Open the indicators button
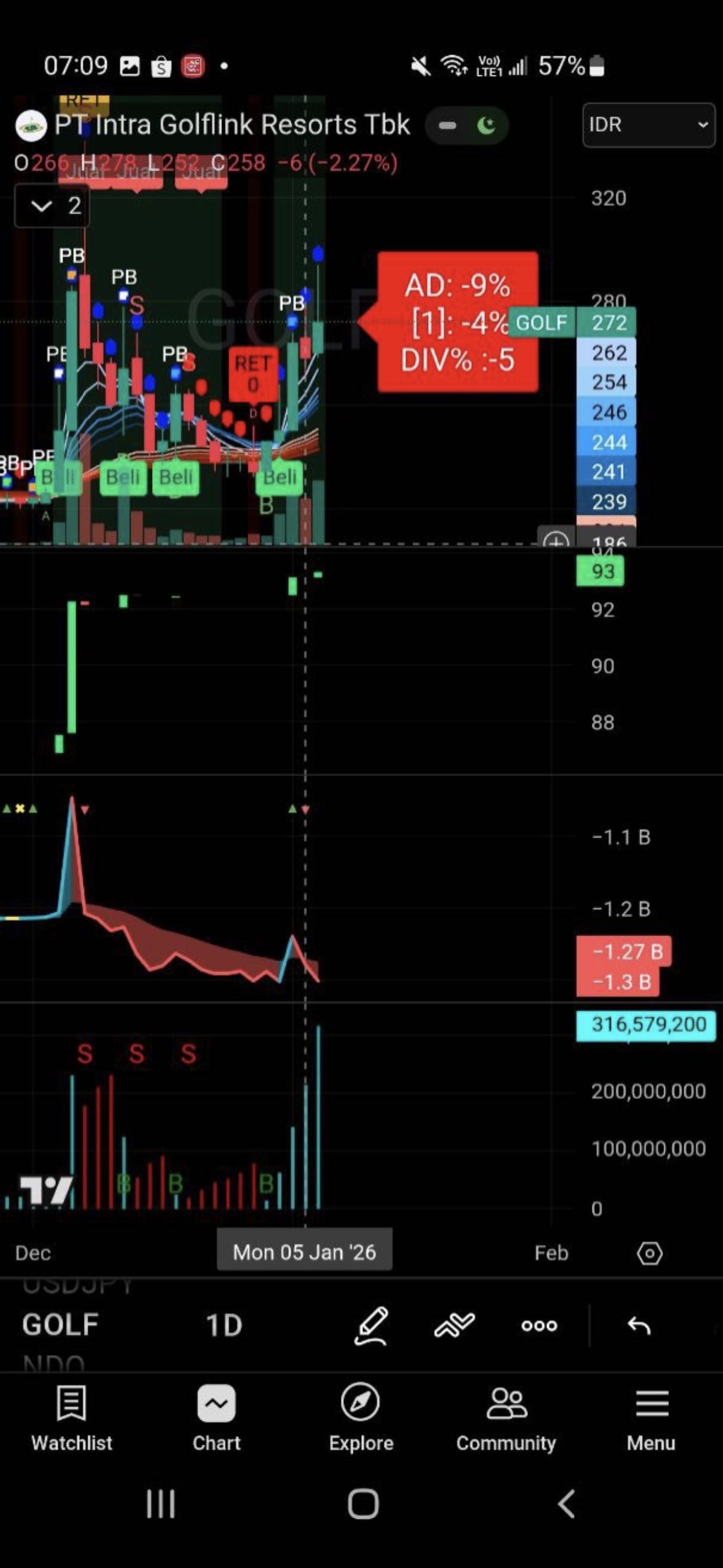723x1568 pixels. [454, 1325]
